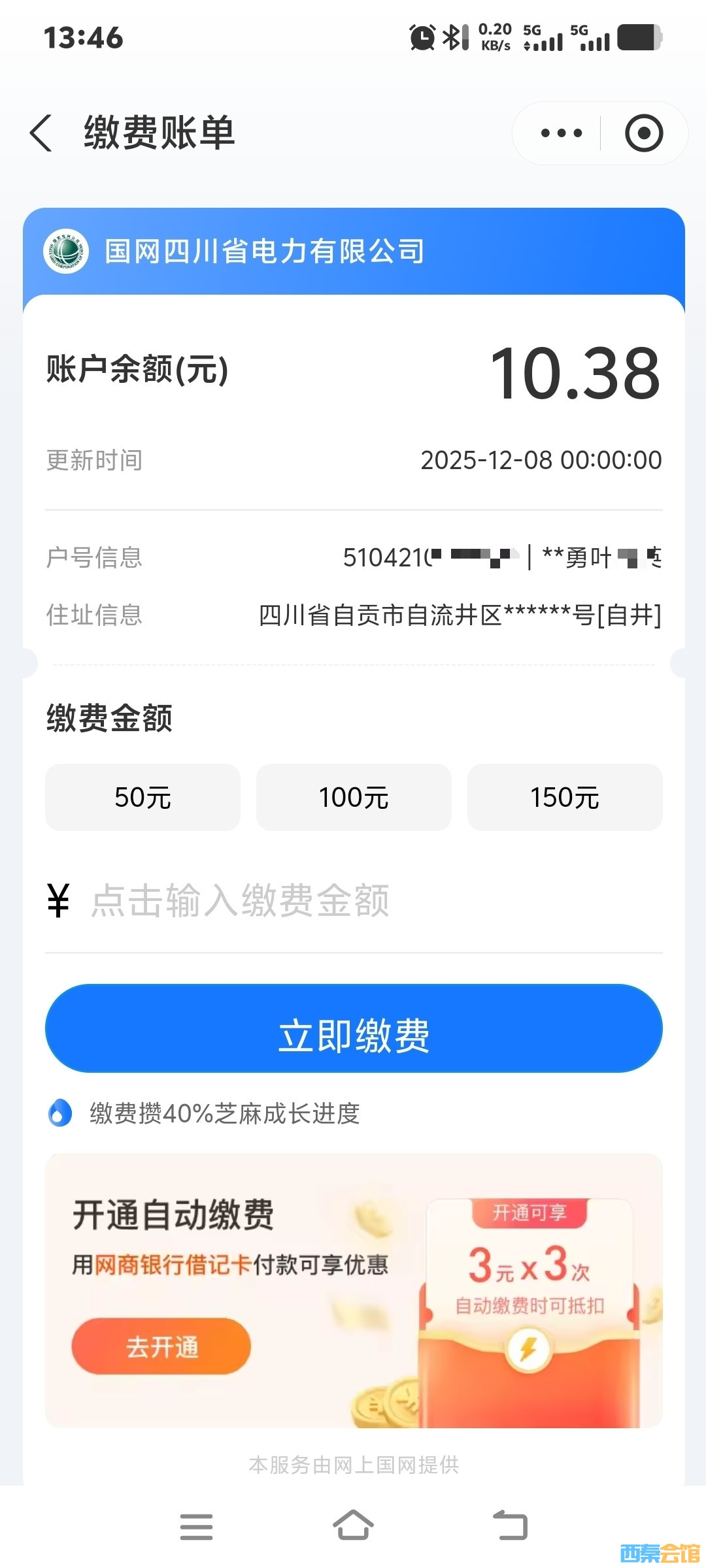Tap 去开通 to enable auto payment
706x1568 pixels.
161,1347
